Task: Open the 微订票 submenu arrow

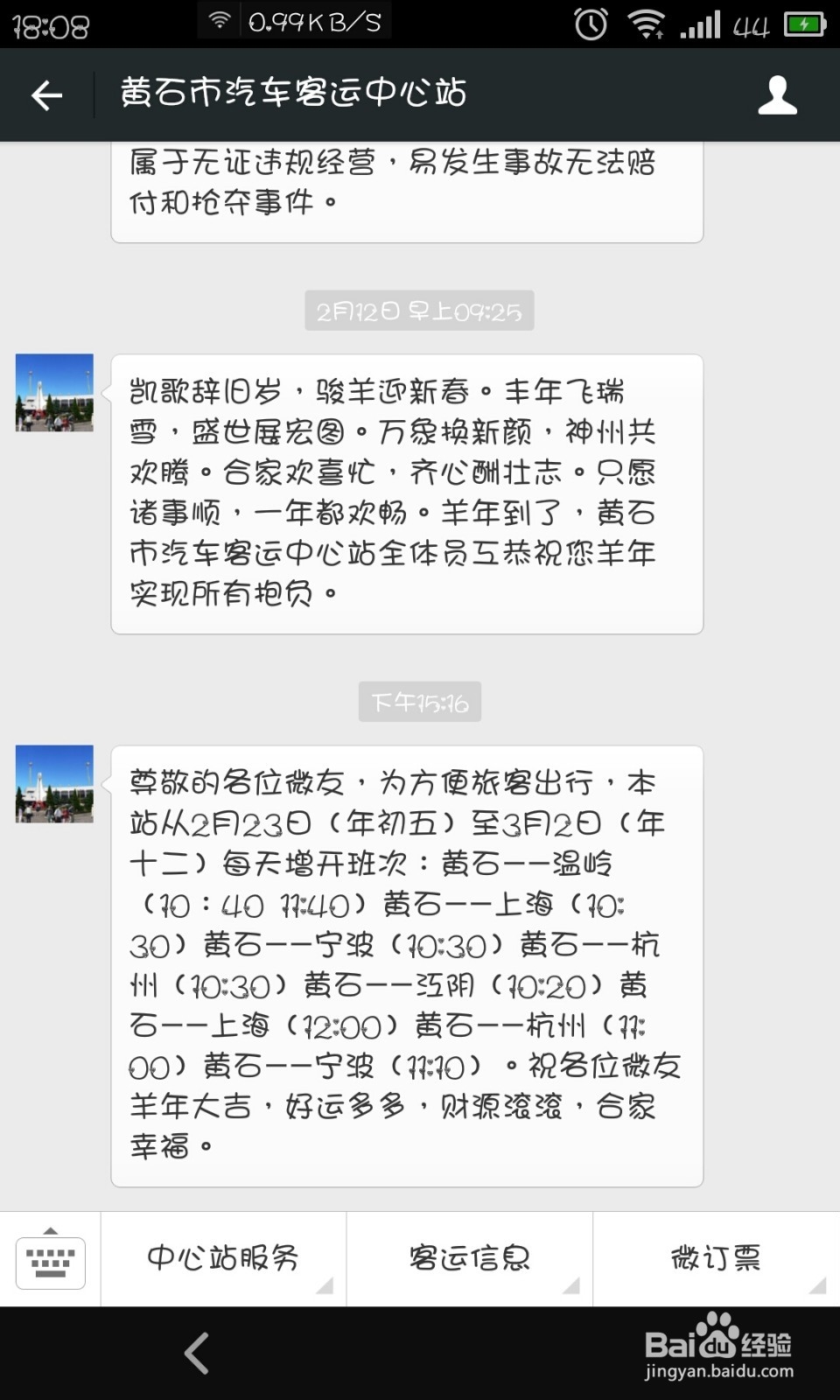Action: point(819,1286)
